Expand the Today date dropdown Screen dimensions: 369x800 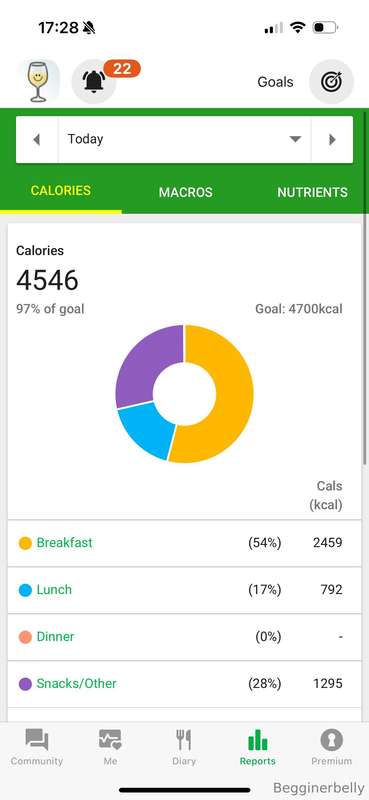[x=185, y=139]
